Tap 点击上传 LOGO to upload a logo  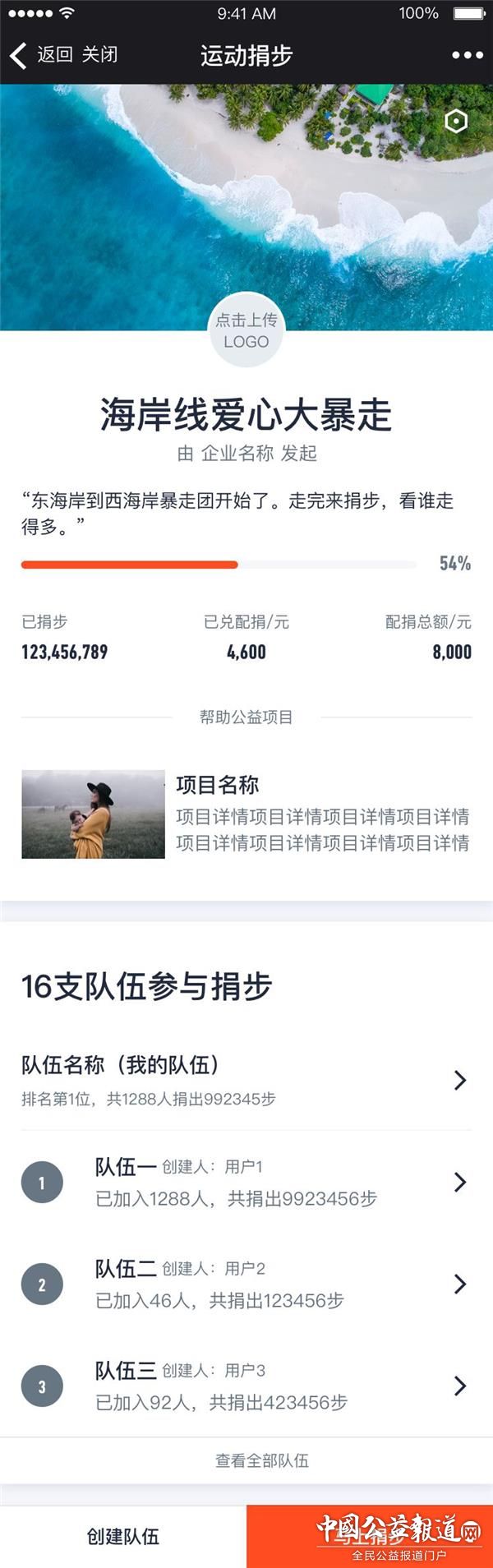[246, 330]
